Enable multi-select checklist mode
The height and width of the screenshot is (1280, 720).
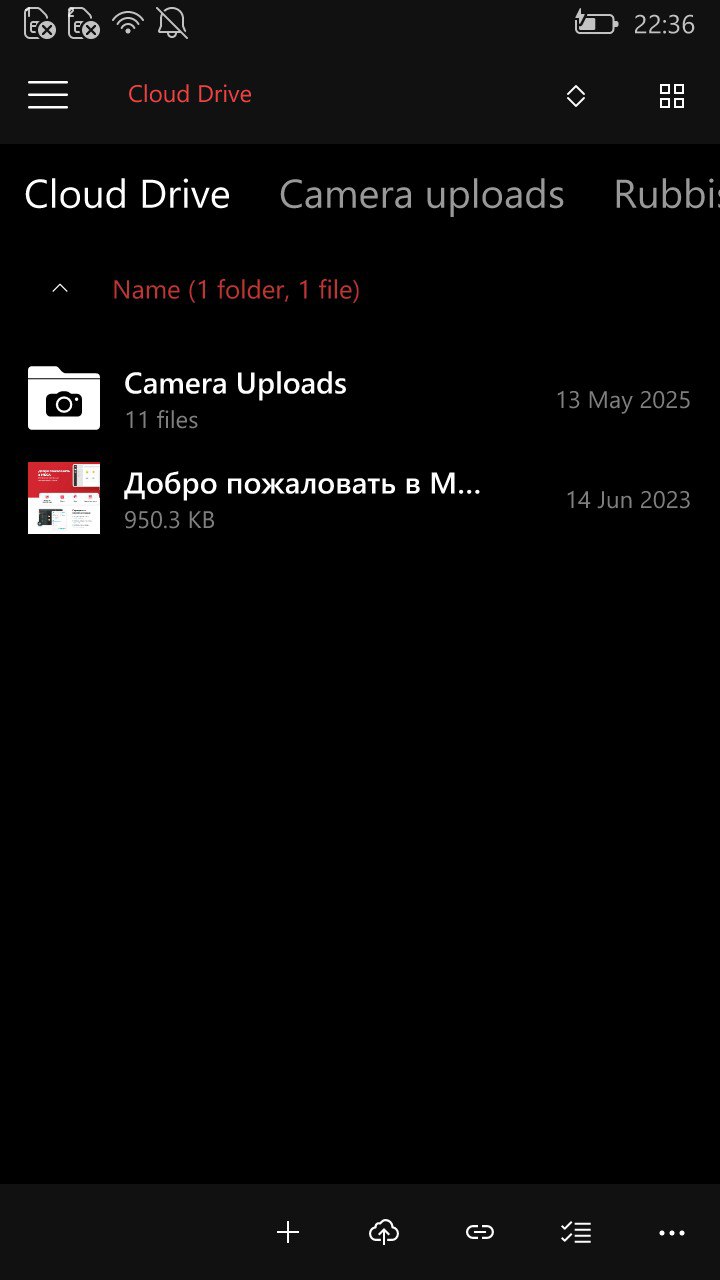coord(576,1233)
